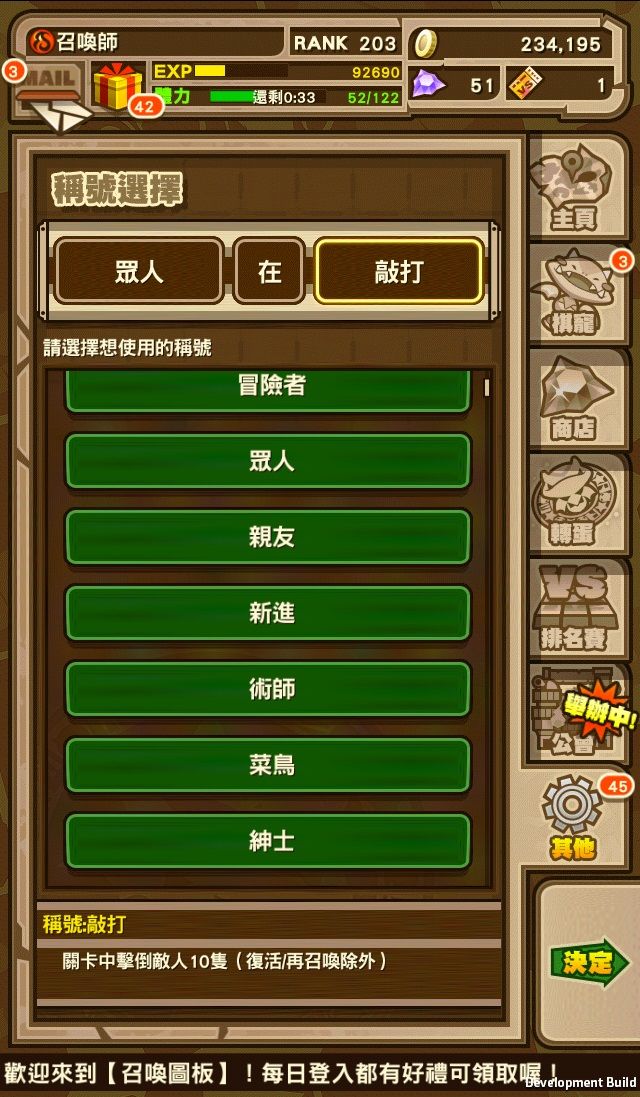Image resolution: width=640 pixels, height=1097 pixels.
Task: Open the 商店 shop tab
Action: (576, 397)
